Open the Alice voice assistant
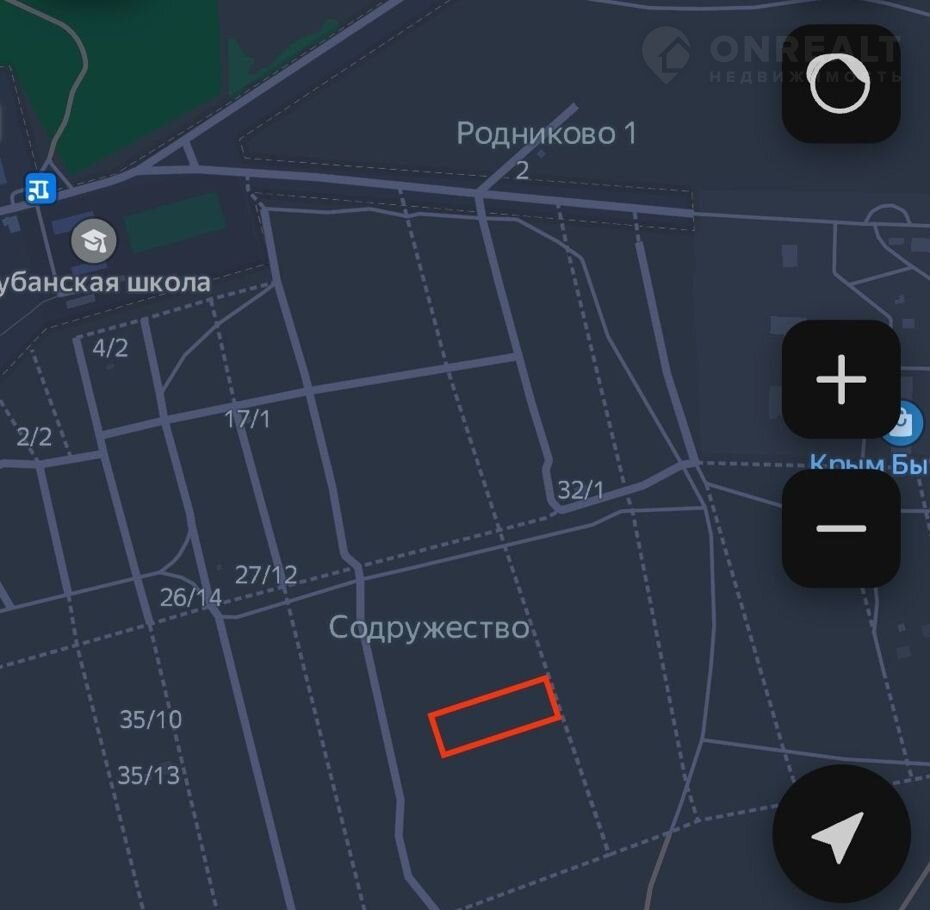 click(841, 86)
